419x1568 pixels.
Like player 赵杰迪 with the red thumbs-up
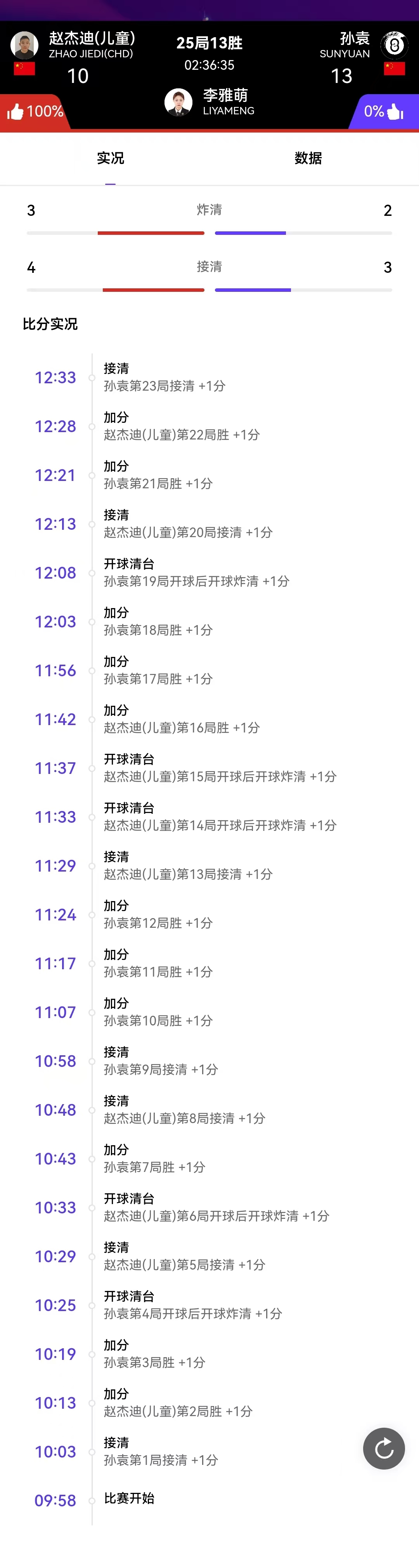tap(16, 111)
